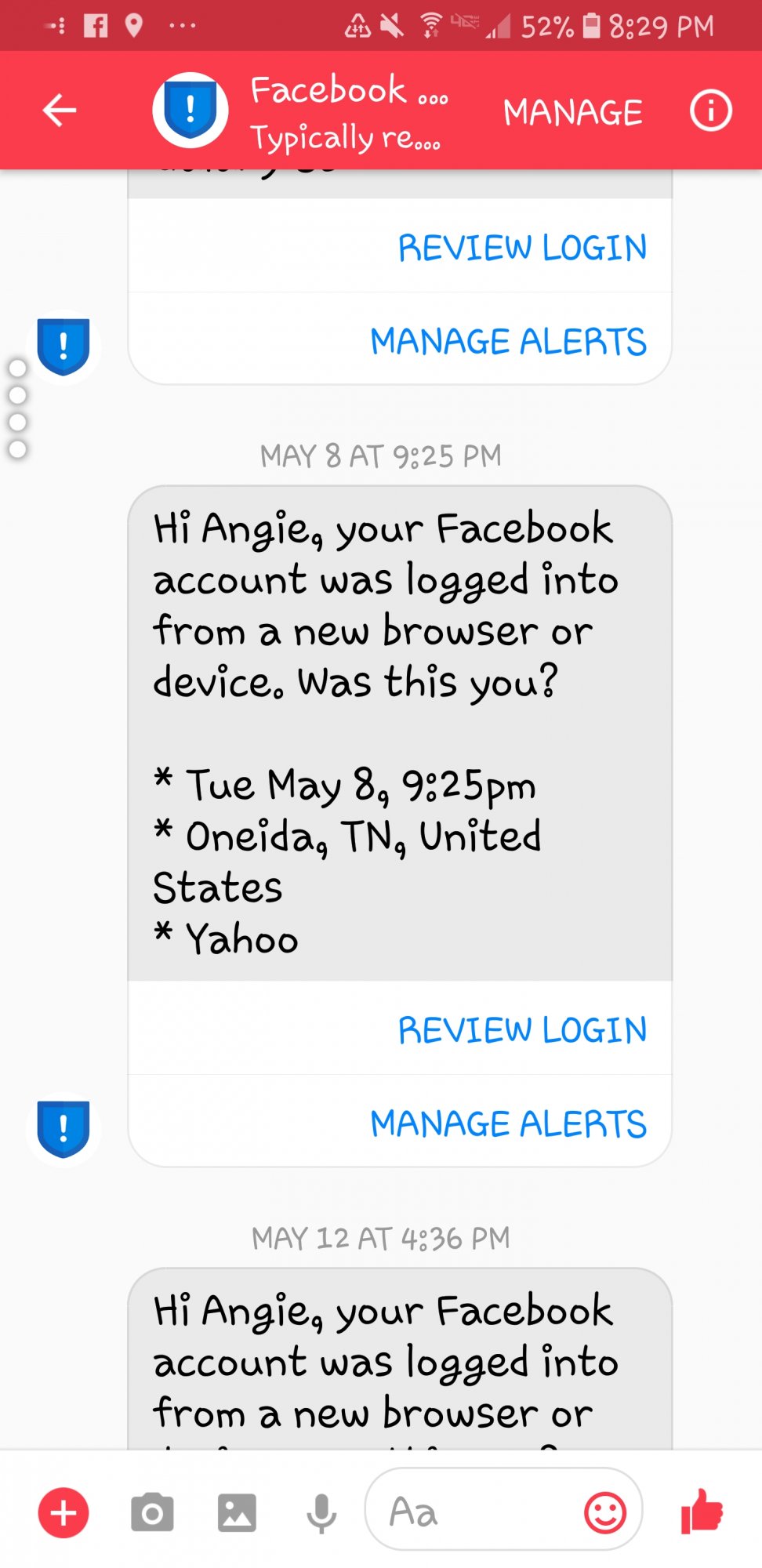Tap the MANAGE button in the header
Viewport: 762px width, 1568px height.
pyautogui.click(x=573, y=112)
